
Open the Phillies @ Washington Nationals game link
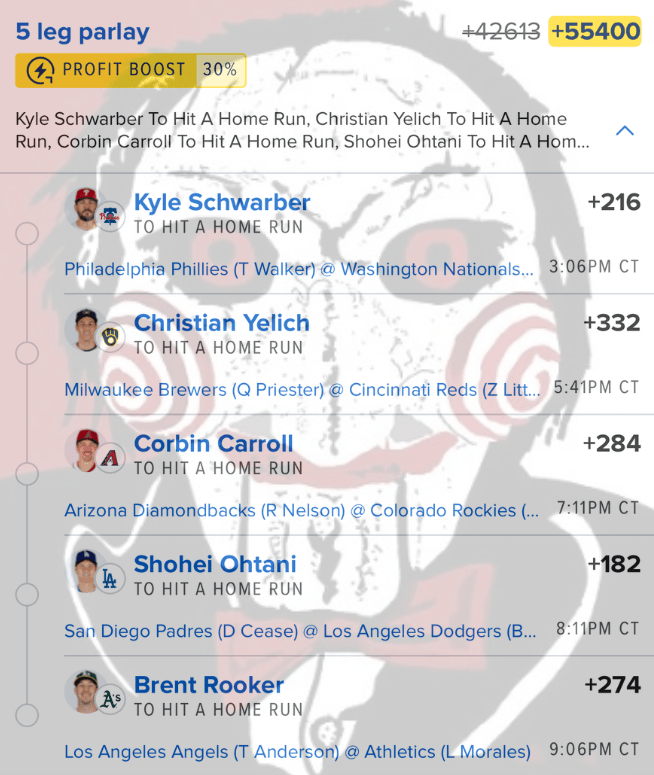[x=298, y=269]
